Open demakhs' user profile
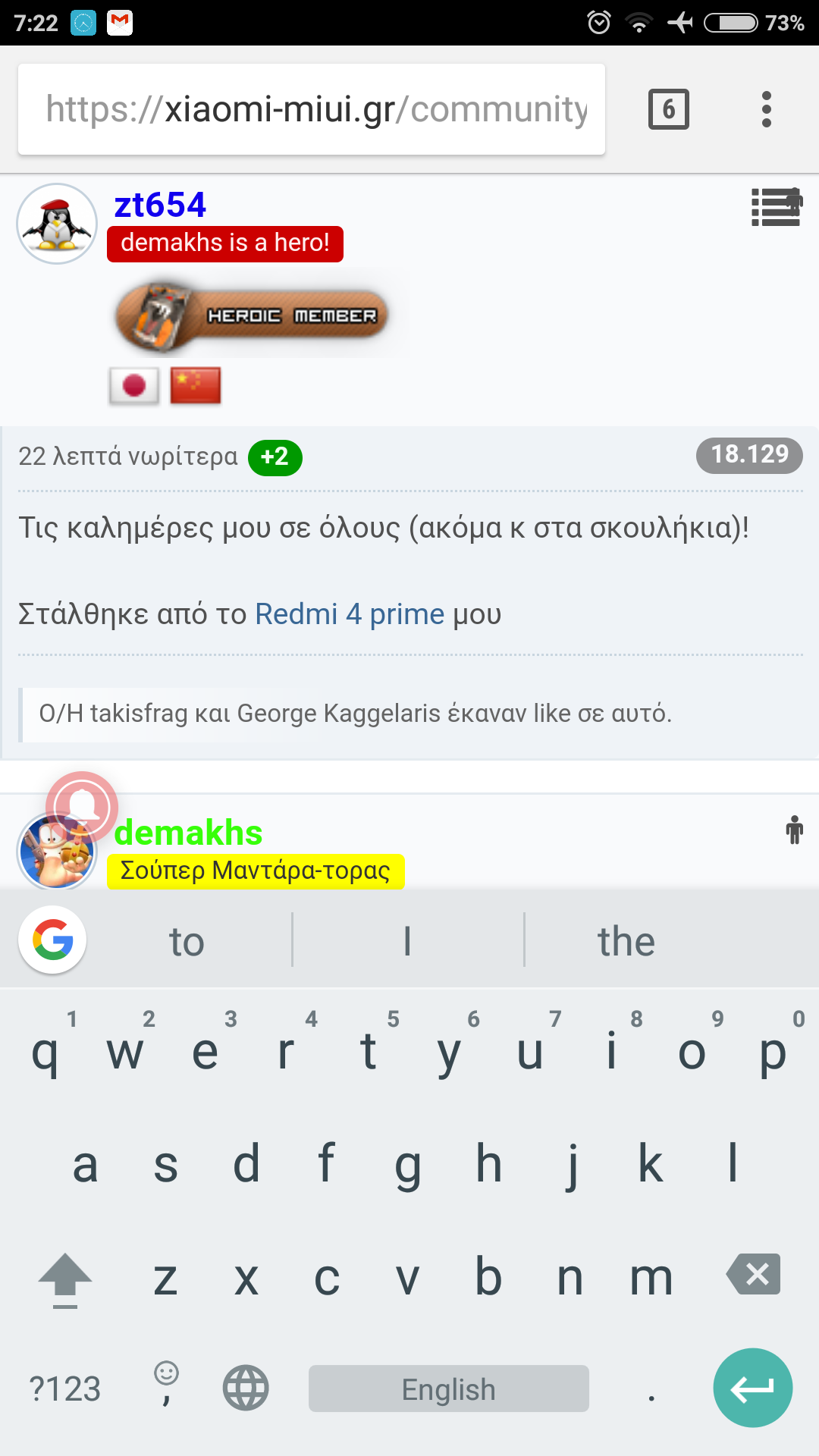 point(188,833)
